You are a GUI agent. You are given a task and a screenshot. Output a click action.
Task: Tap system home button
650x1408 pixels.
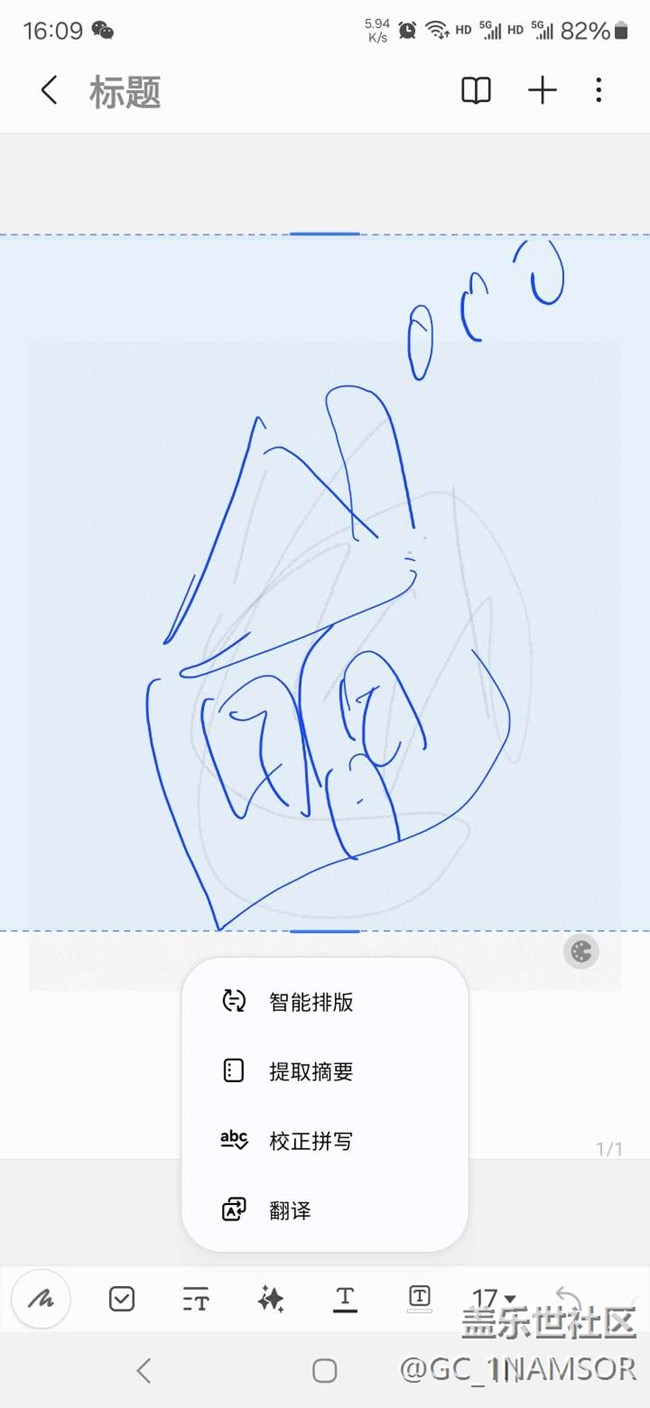point(324,1370)
